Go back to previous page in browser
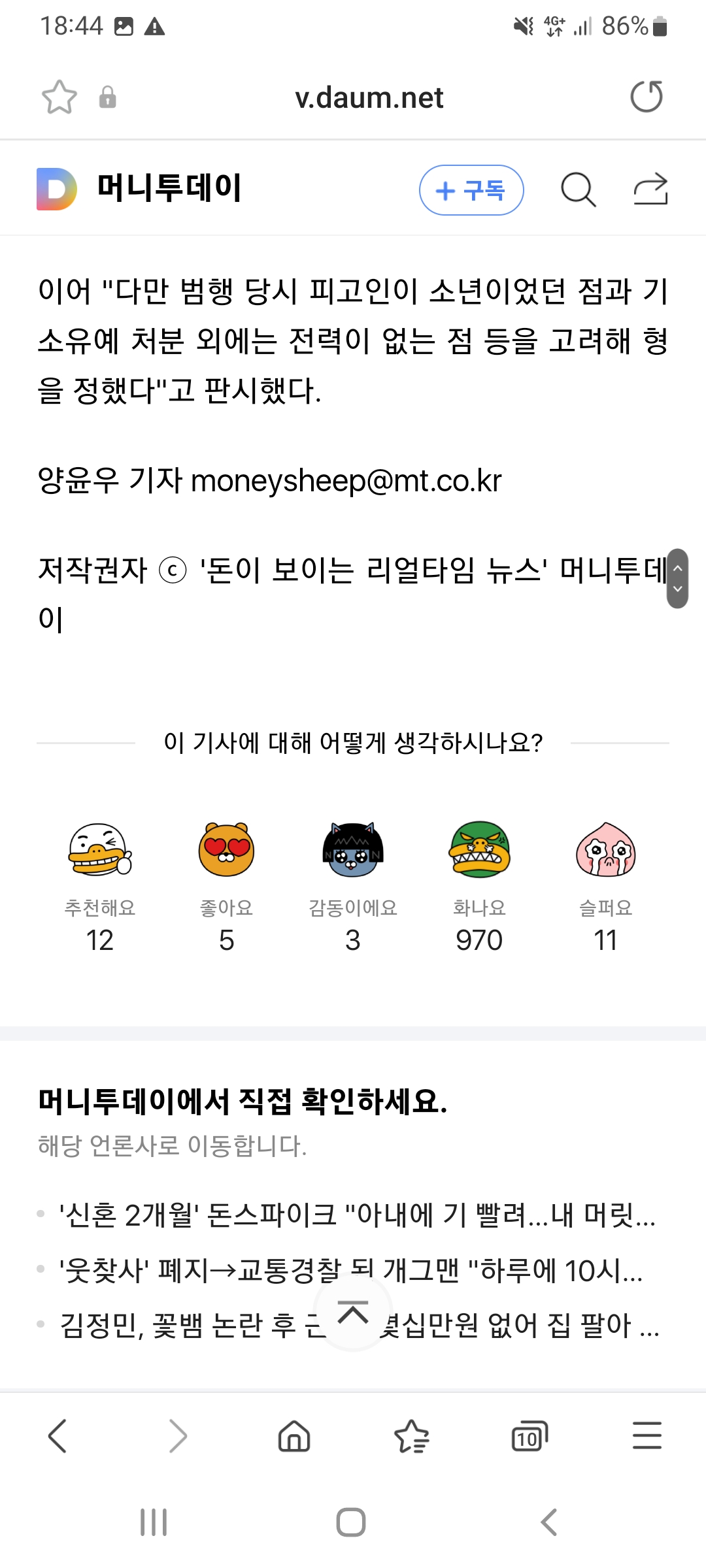Screen dimensions: 706x1568 pos(58,1436)
